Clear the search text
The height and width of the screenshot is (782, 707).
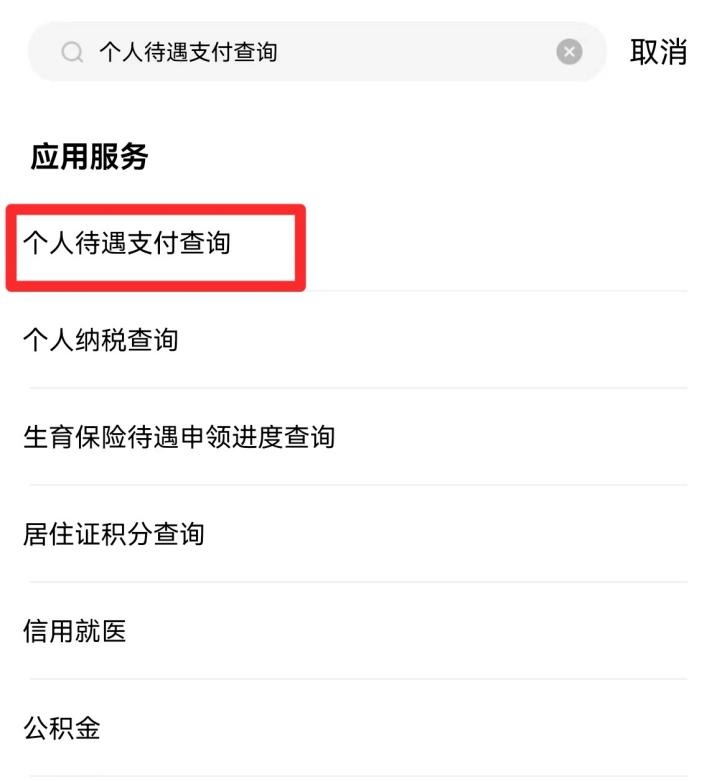click(x=569, y=52)
